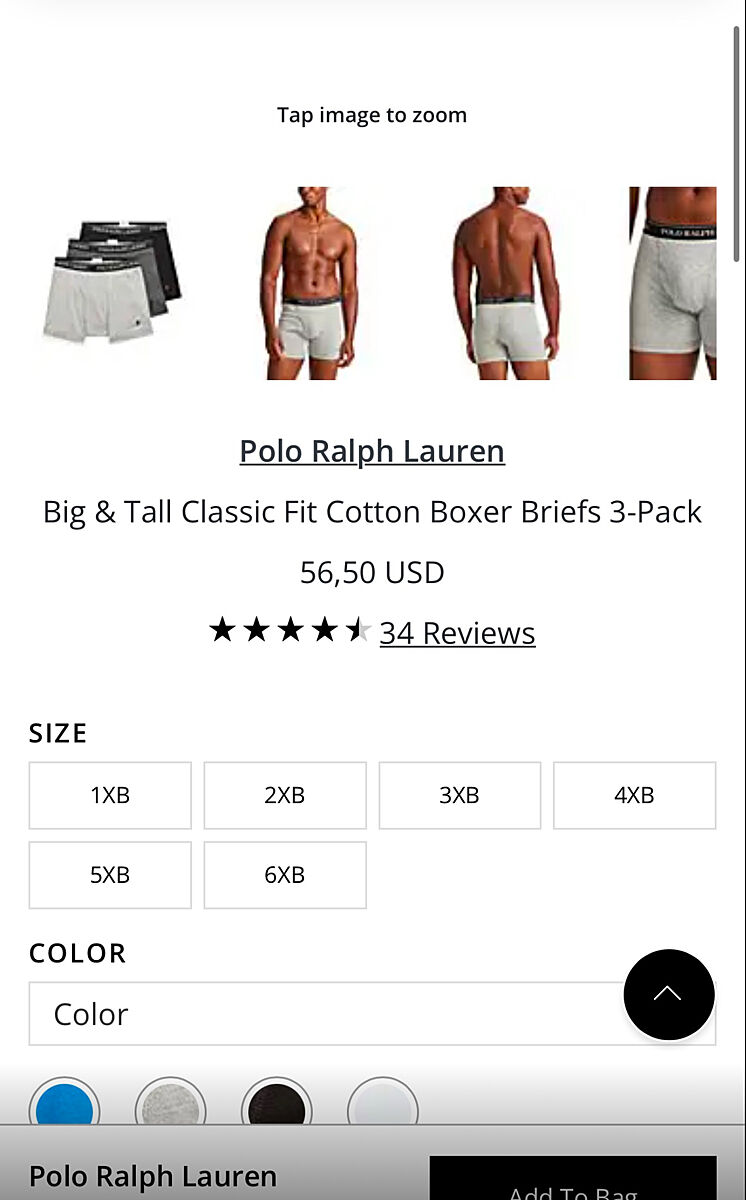This screenshot has width=746, height=1200.
Task: Open the 34 Reviews link
Action: pyautogui.click(x=457, y=633)
